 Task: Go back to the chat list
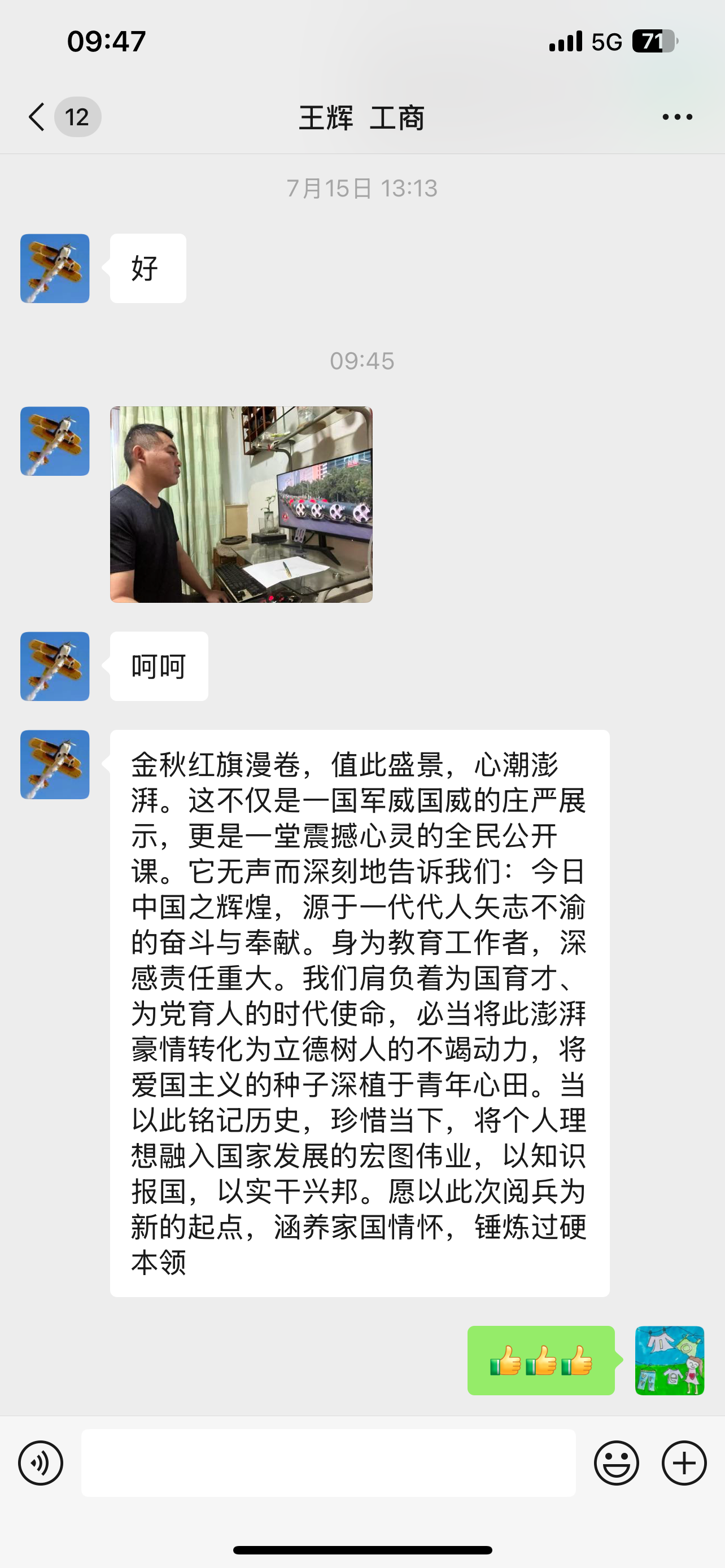(x=38, y=117)
